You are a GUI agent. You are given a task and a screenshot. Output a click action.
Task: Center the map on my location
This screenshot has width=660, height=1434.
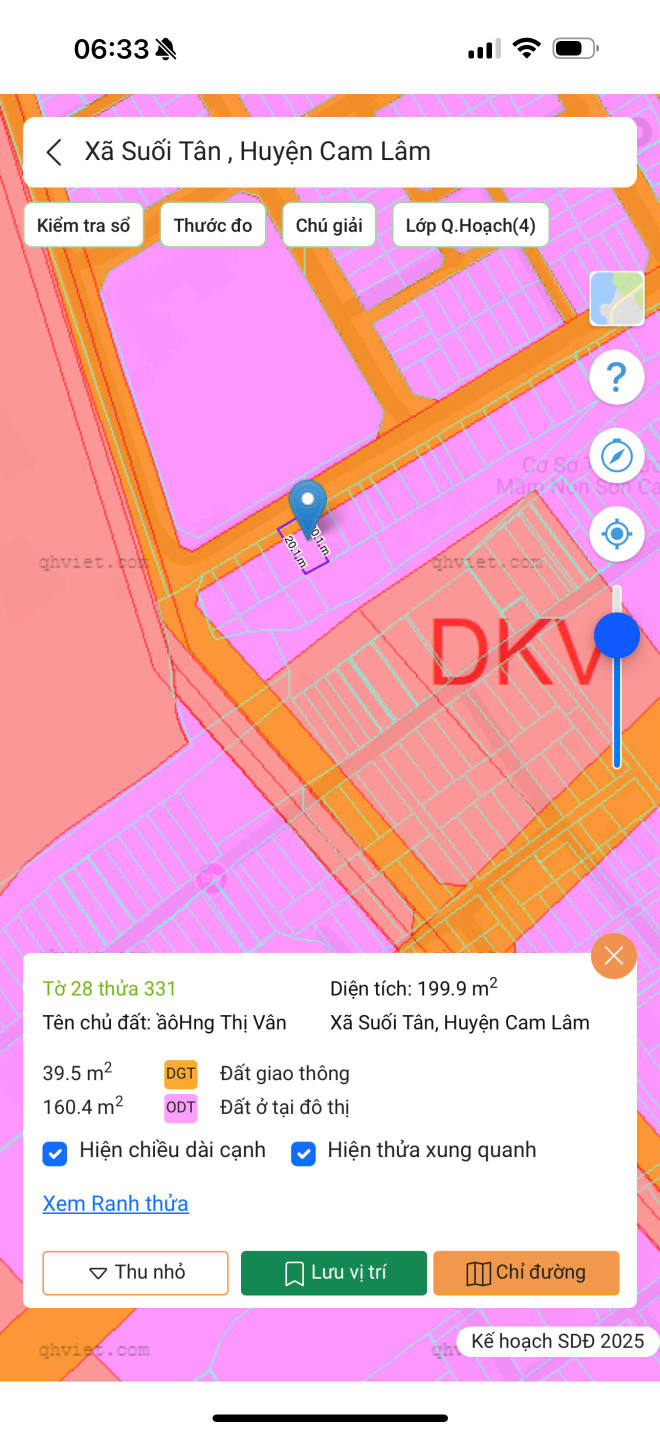tap(617, 534)
